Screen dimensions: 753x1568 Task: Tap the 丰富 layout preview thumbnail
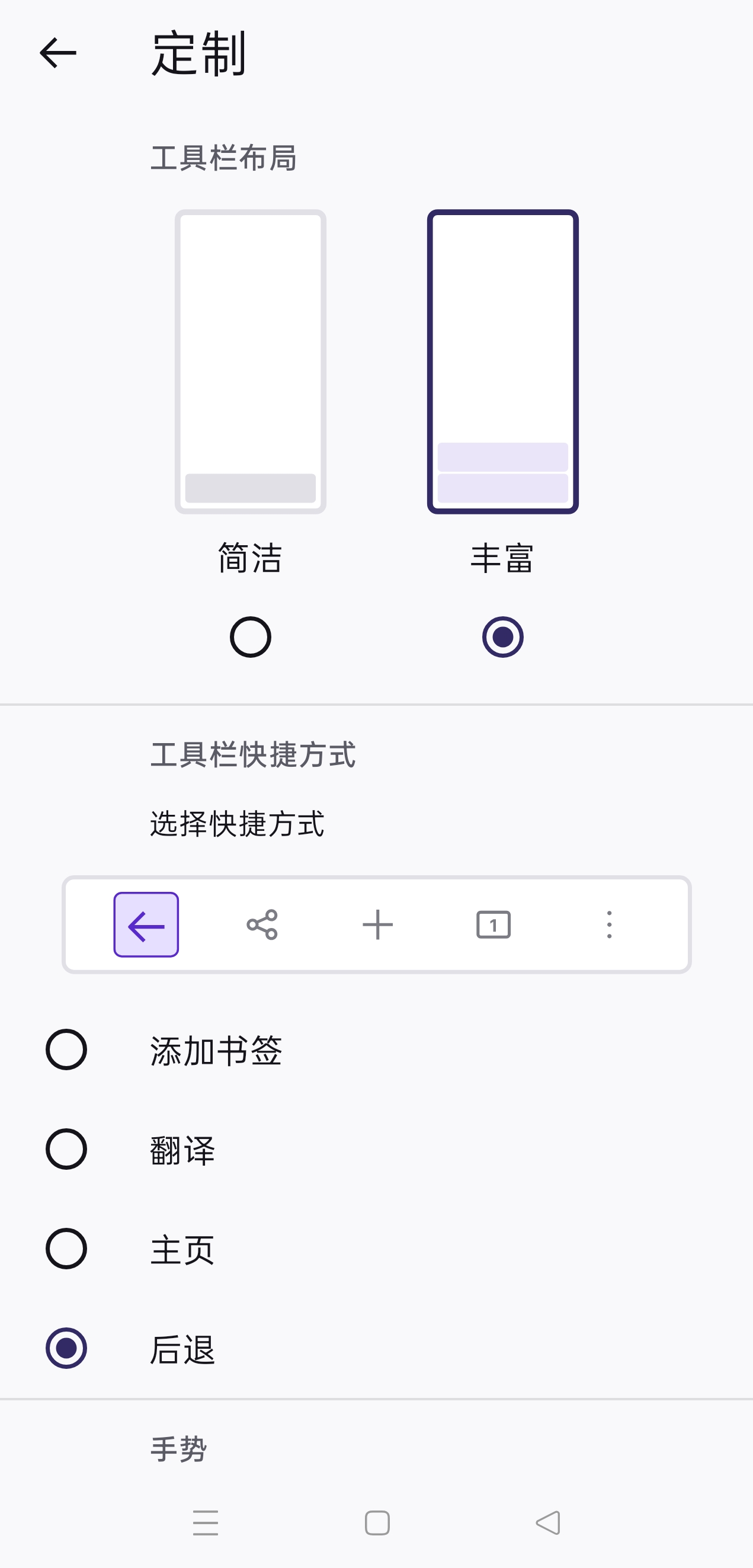tap(503, 360)
